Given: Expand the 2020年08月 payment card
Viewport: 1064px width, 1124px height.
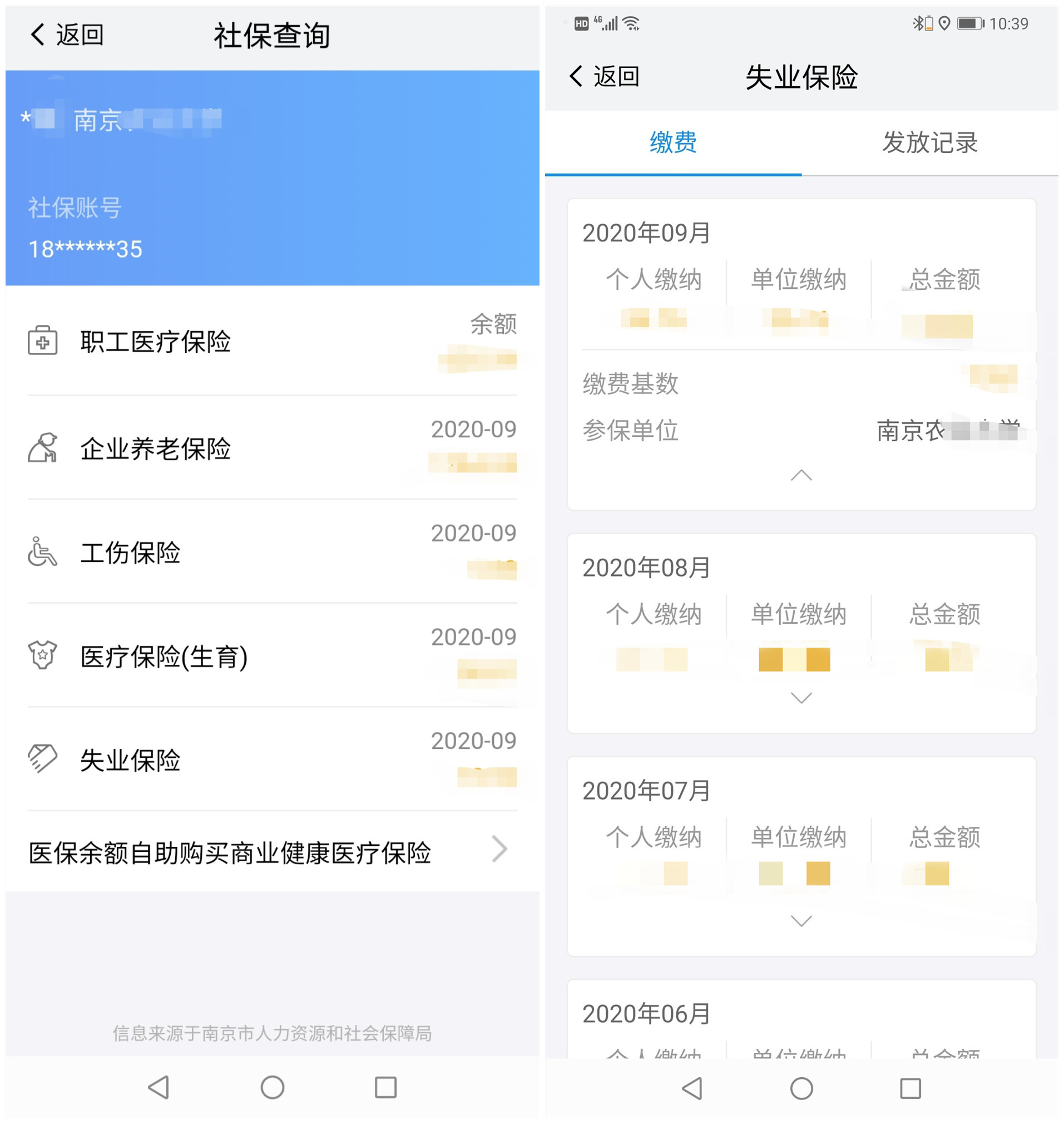Looking at the screenshot, I should [x=801, y=698].
